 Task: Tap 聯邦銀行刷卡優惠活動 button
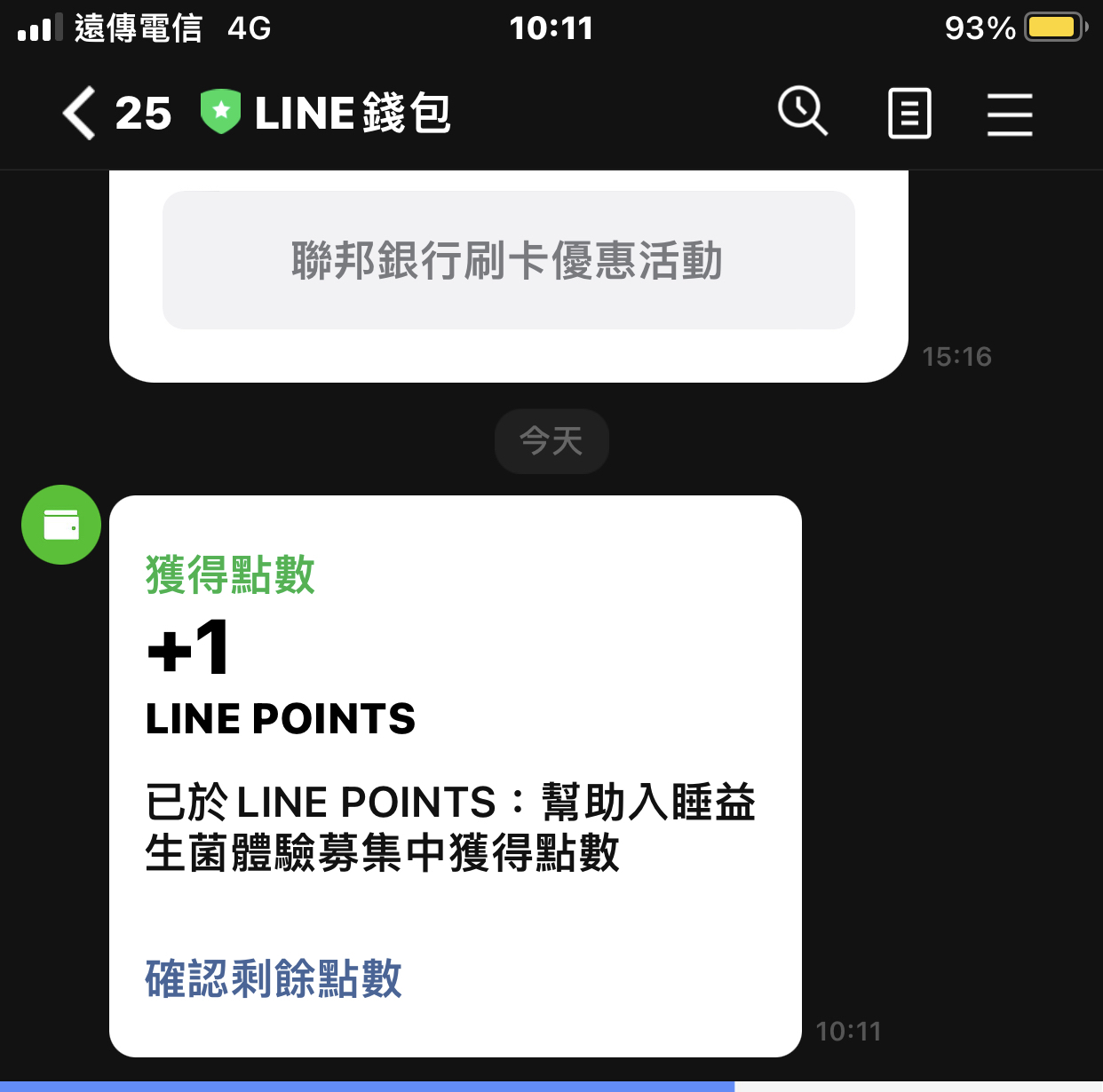pyautogui.click(x=508, y=261)
